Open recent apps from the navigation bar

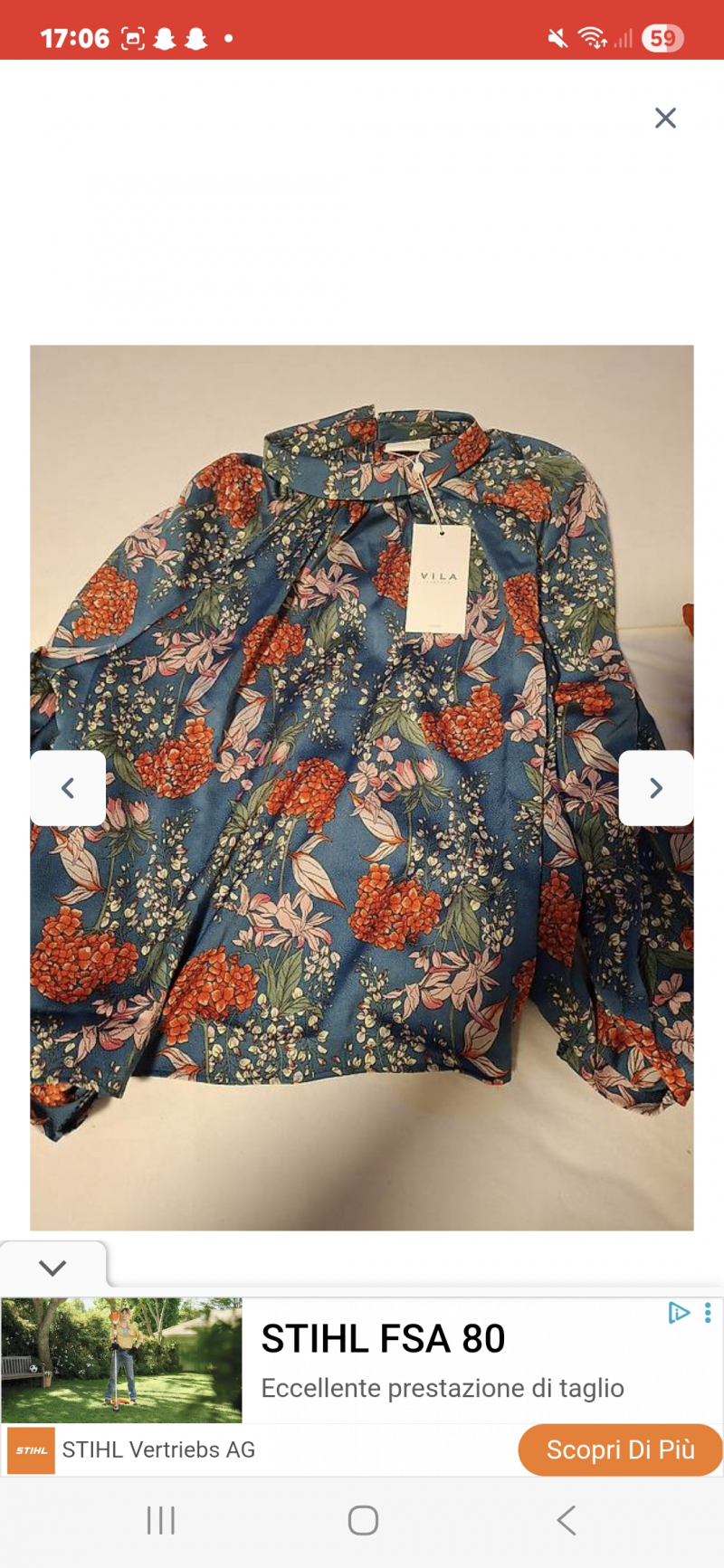[x=161, y=1520]
